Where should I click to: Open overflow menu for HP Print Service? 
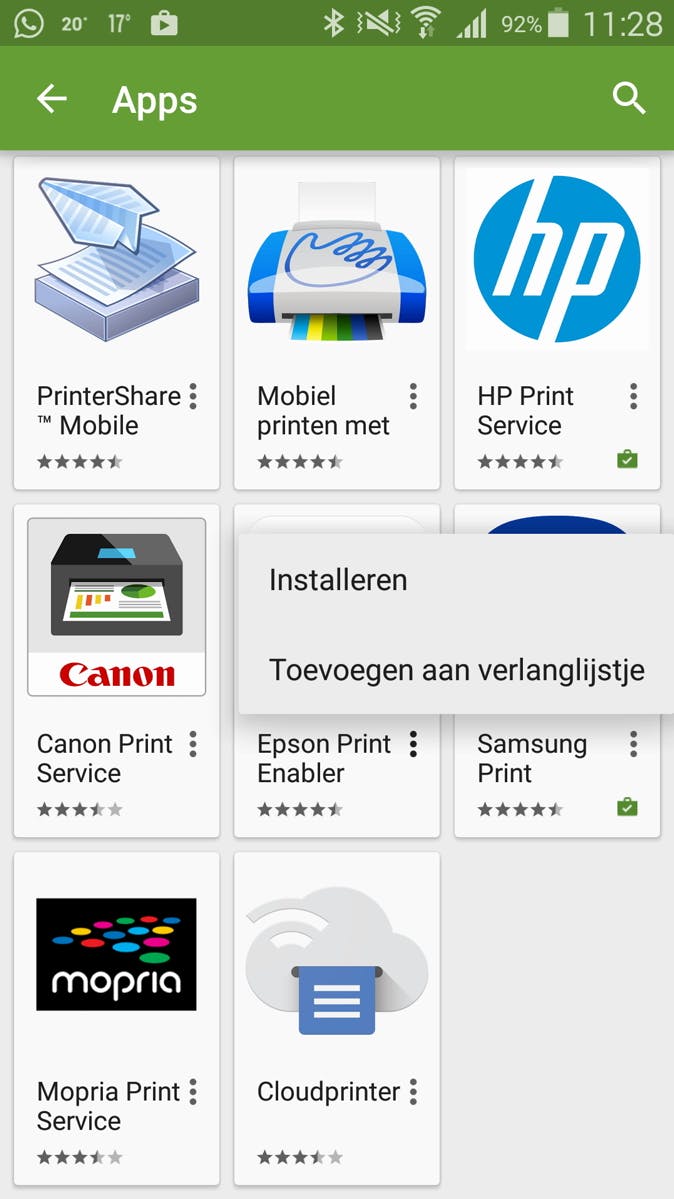(633, 397)
